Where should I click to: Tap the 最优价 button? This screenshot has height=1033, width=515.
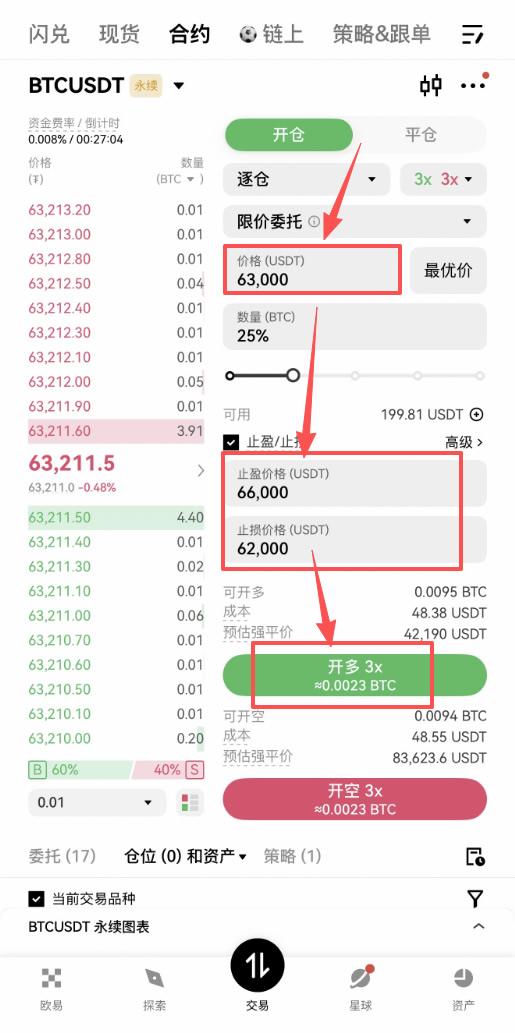tap(448, 271)
